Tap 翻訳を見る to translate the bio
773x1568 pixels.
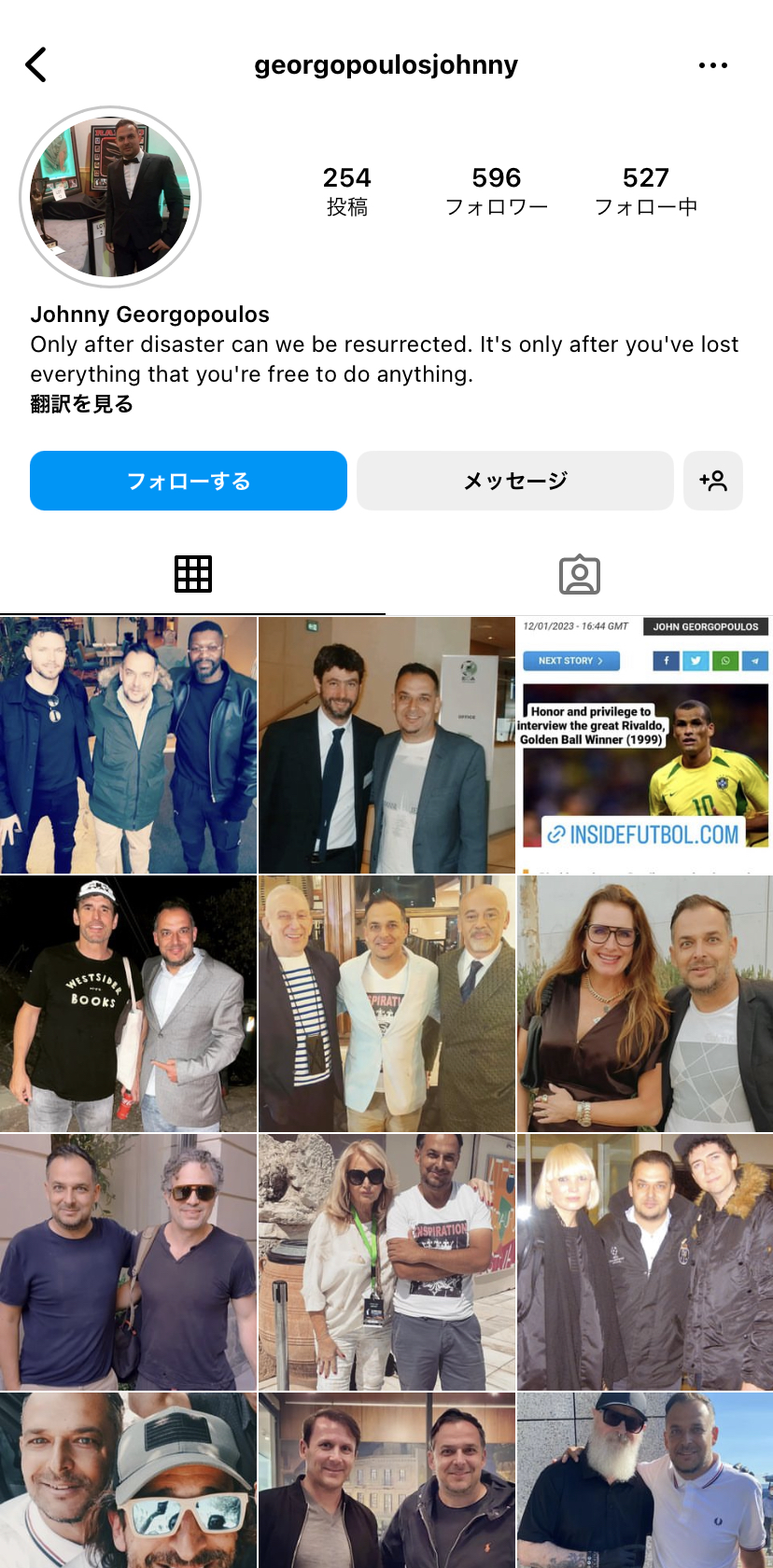[82, 404]
